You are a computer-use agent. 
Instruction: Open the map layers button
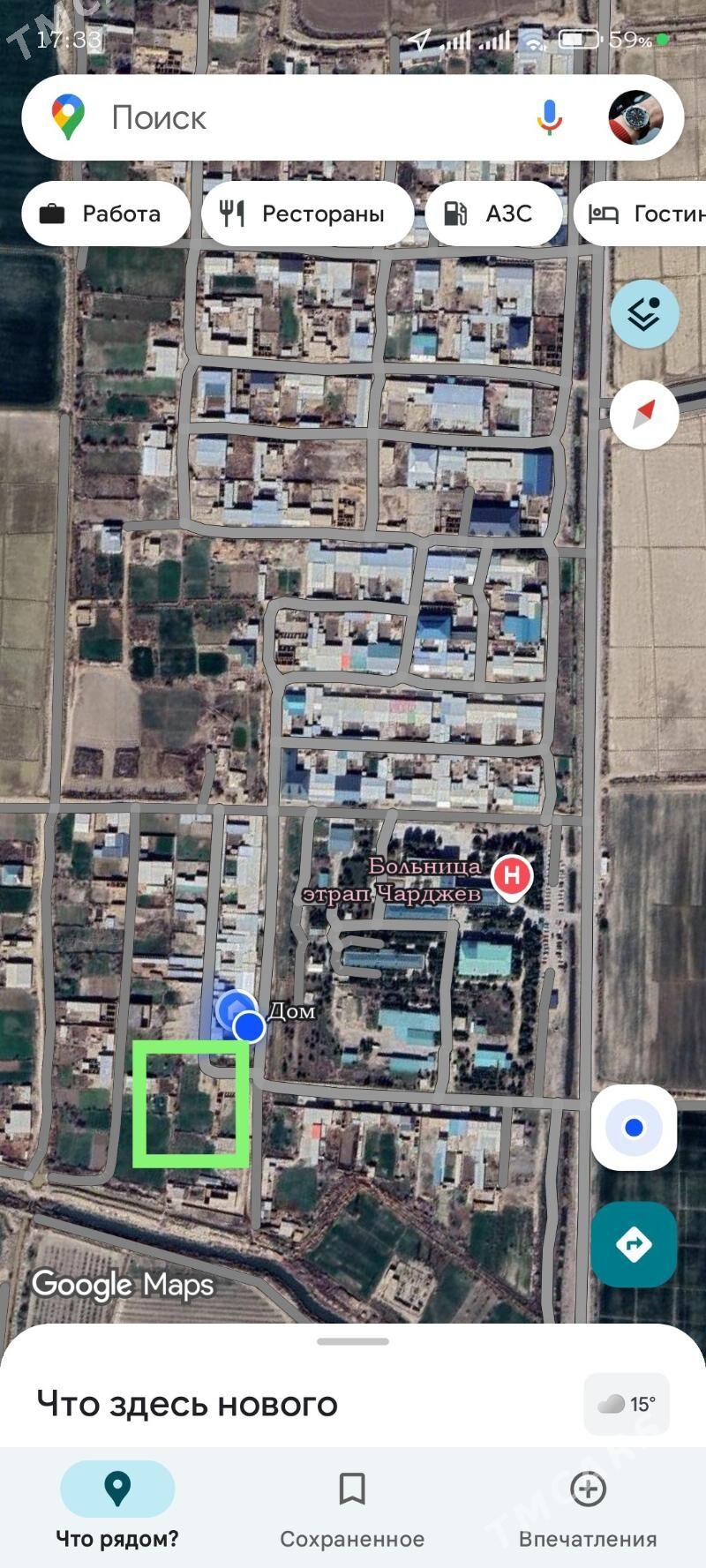click(644, 313)
